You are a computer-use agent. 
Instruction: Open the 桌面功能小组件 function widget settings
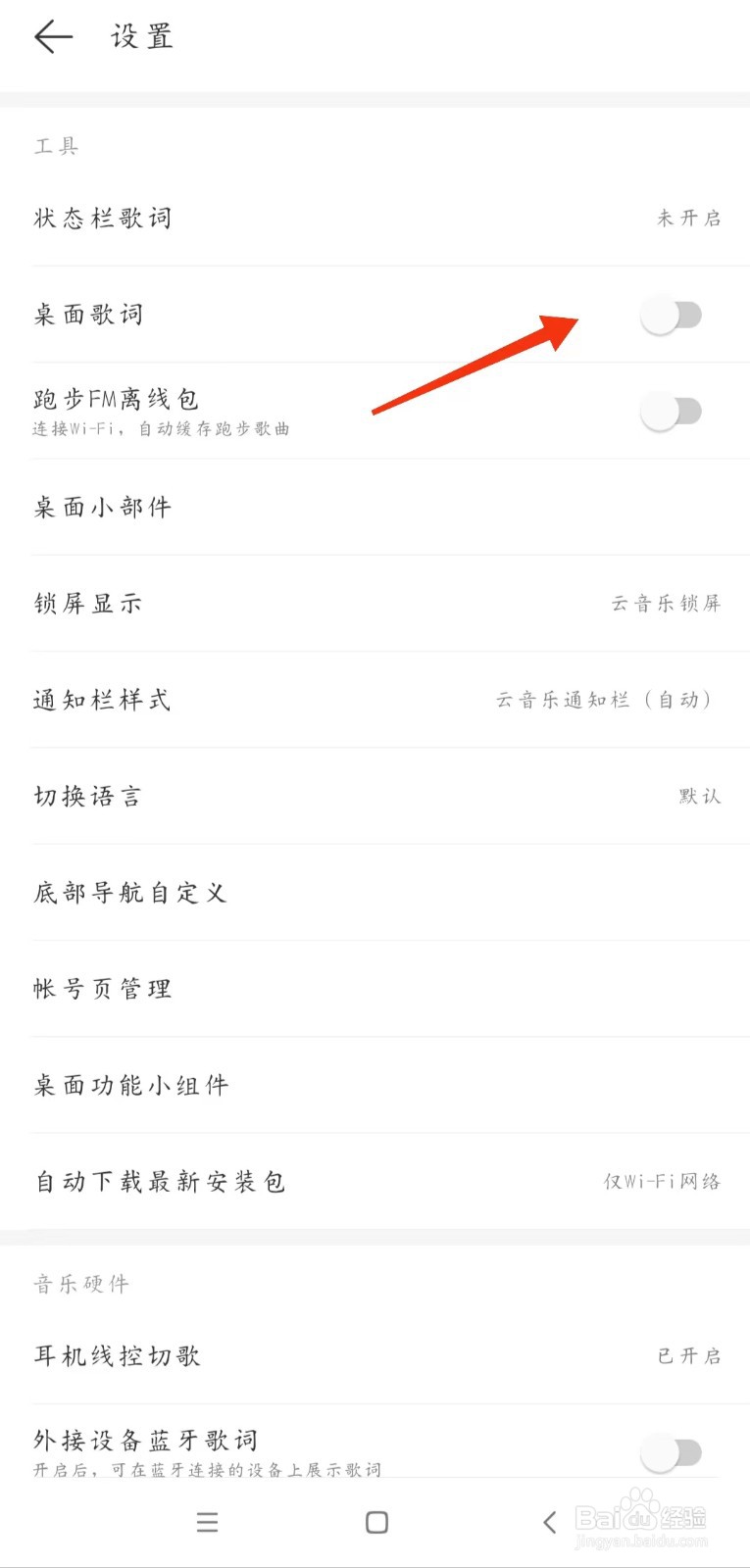375,1085
